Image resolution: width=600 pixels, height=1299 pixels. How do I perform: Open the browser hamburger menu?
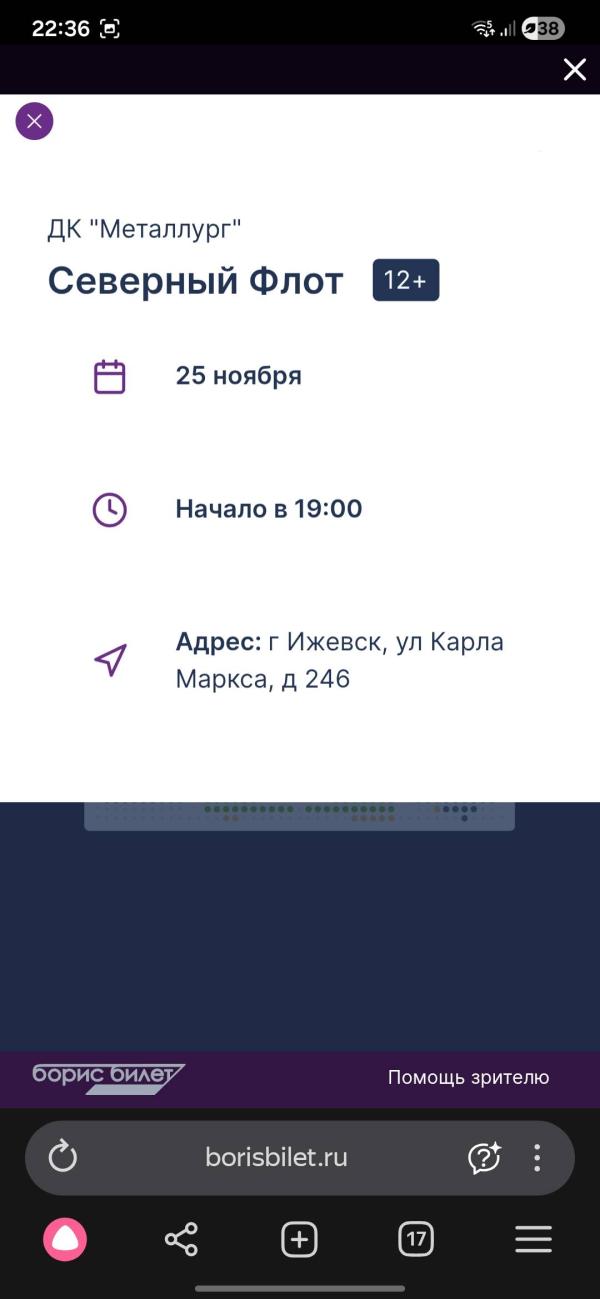(x=534, y=1240)
